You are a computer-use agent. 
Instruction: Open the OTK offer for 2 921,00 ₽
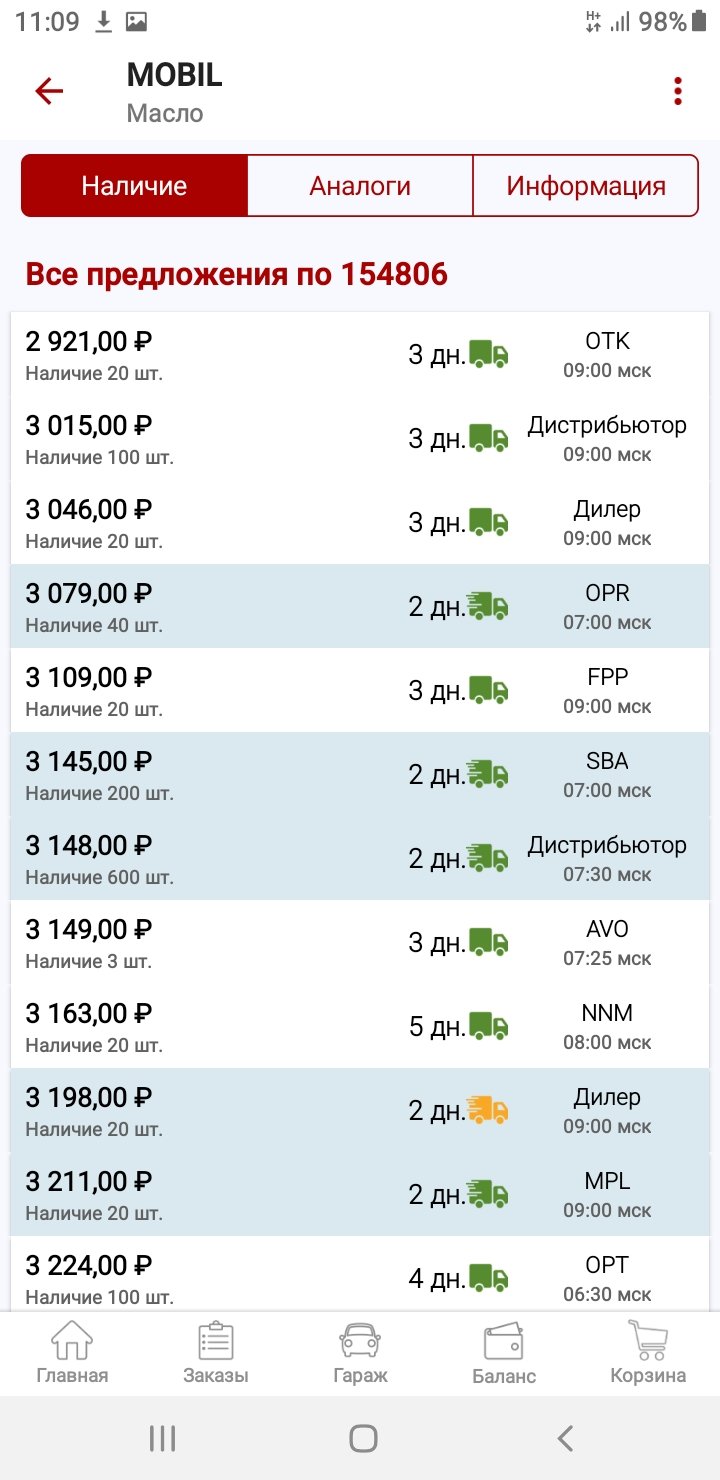(x=360, y=355)
